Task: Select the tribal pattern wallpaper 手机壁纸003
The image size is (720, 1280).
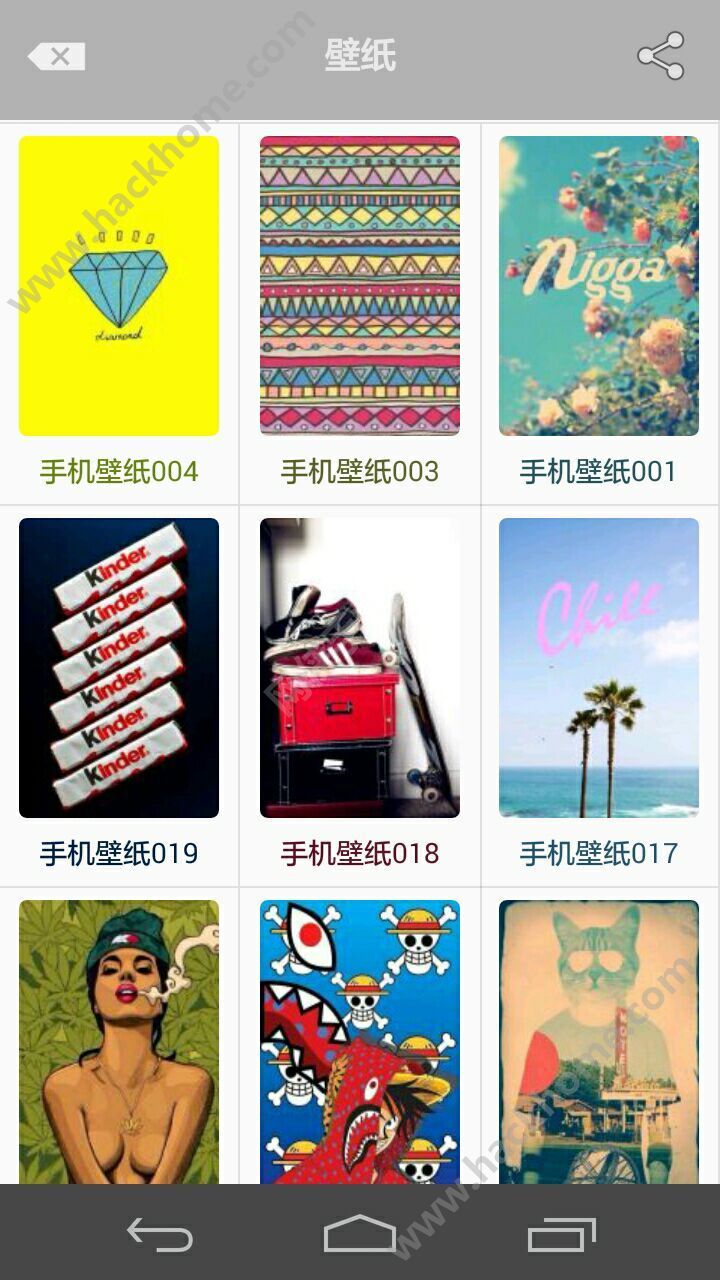Action: 360,286
